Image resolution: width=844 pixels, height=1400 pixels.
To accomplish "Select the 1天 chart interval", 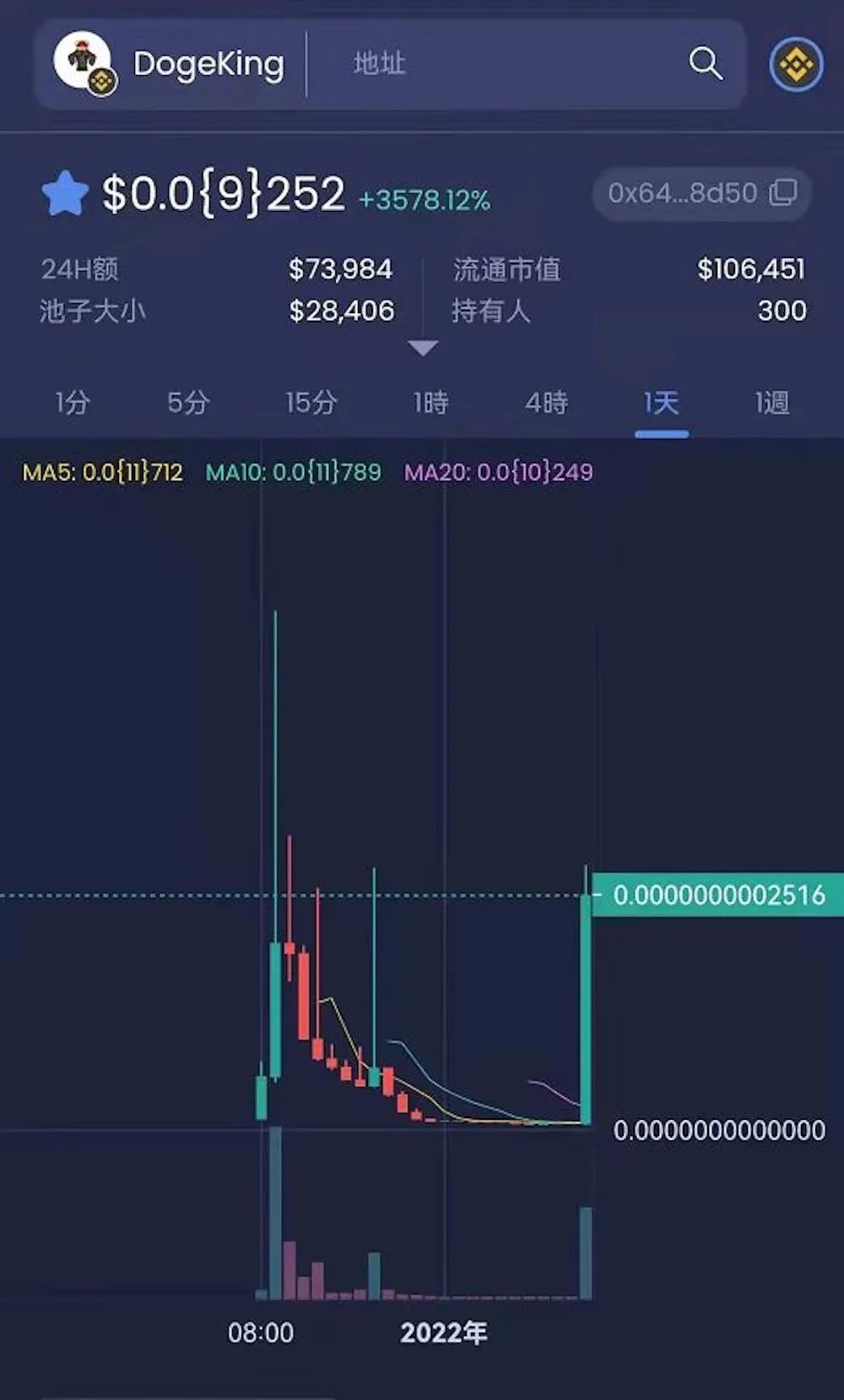I will (661, 403).
